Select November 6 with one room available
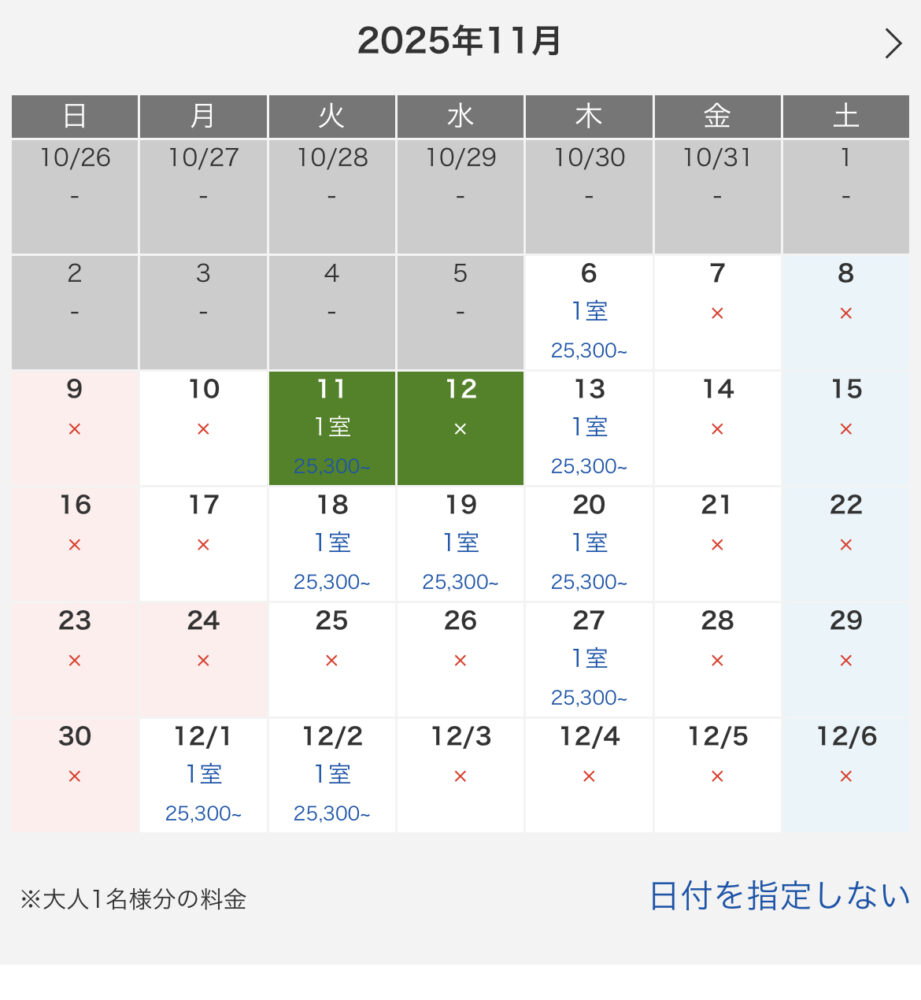The height and width of the screenshot is (1000, 921). (589, 312)
